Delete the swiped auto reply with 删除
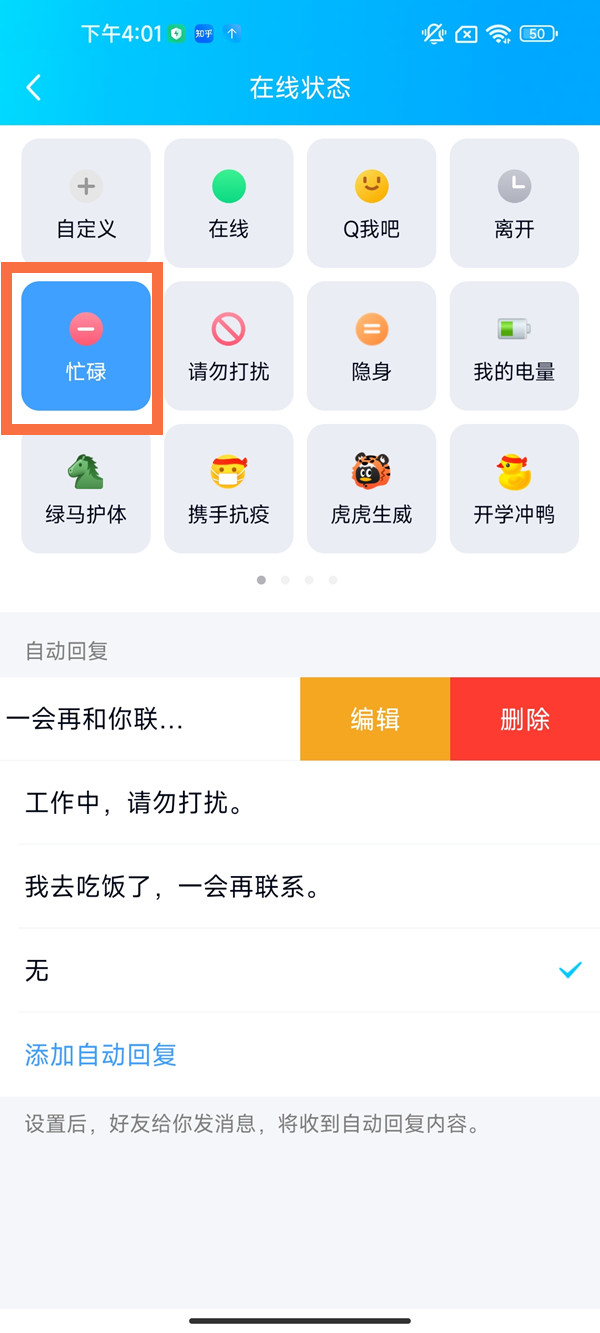The width and height of the screenshot is (600, 1333). click(525, 719)
